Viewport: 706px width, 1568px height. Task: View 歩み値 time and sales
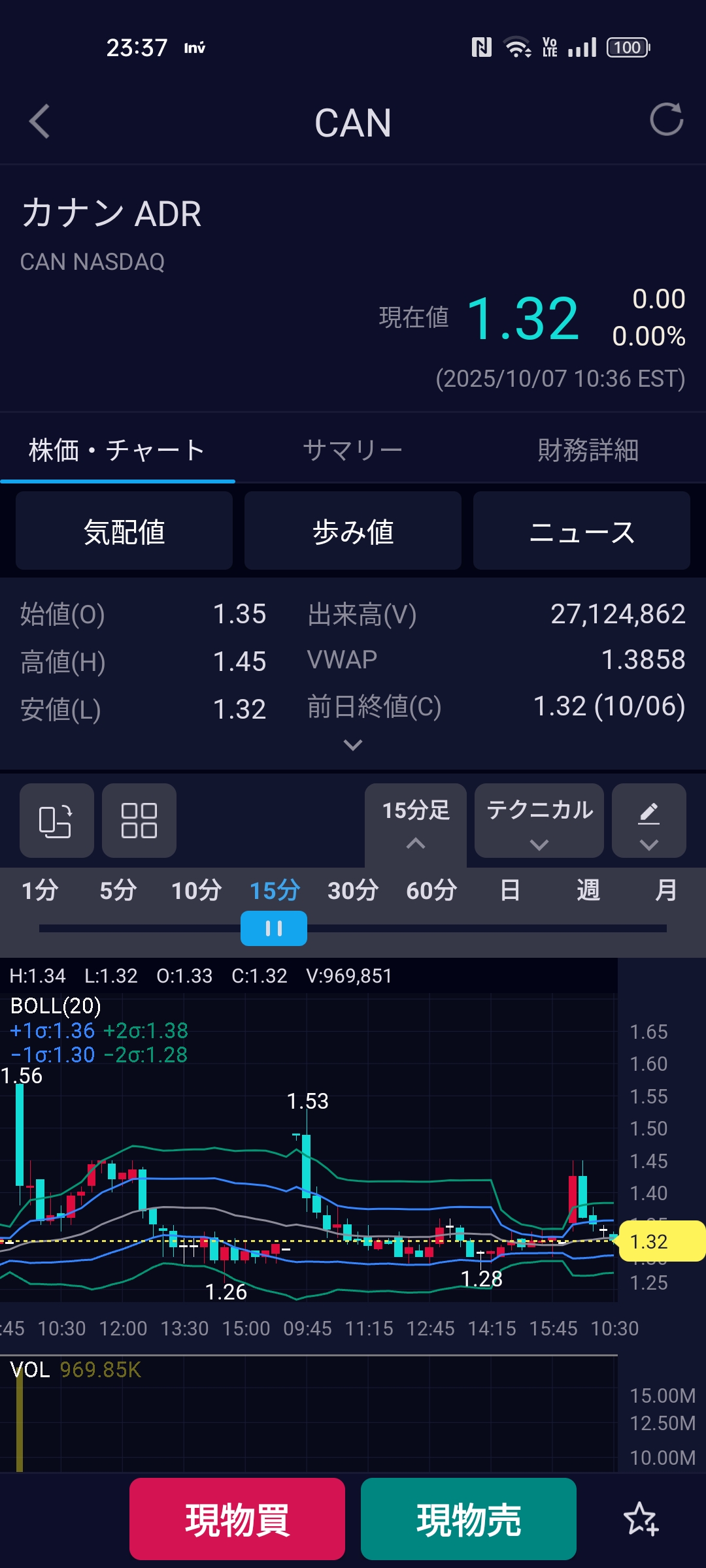(353, 531)
